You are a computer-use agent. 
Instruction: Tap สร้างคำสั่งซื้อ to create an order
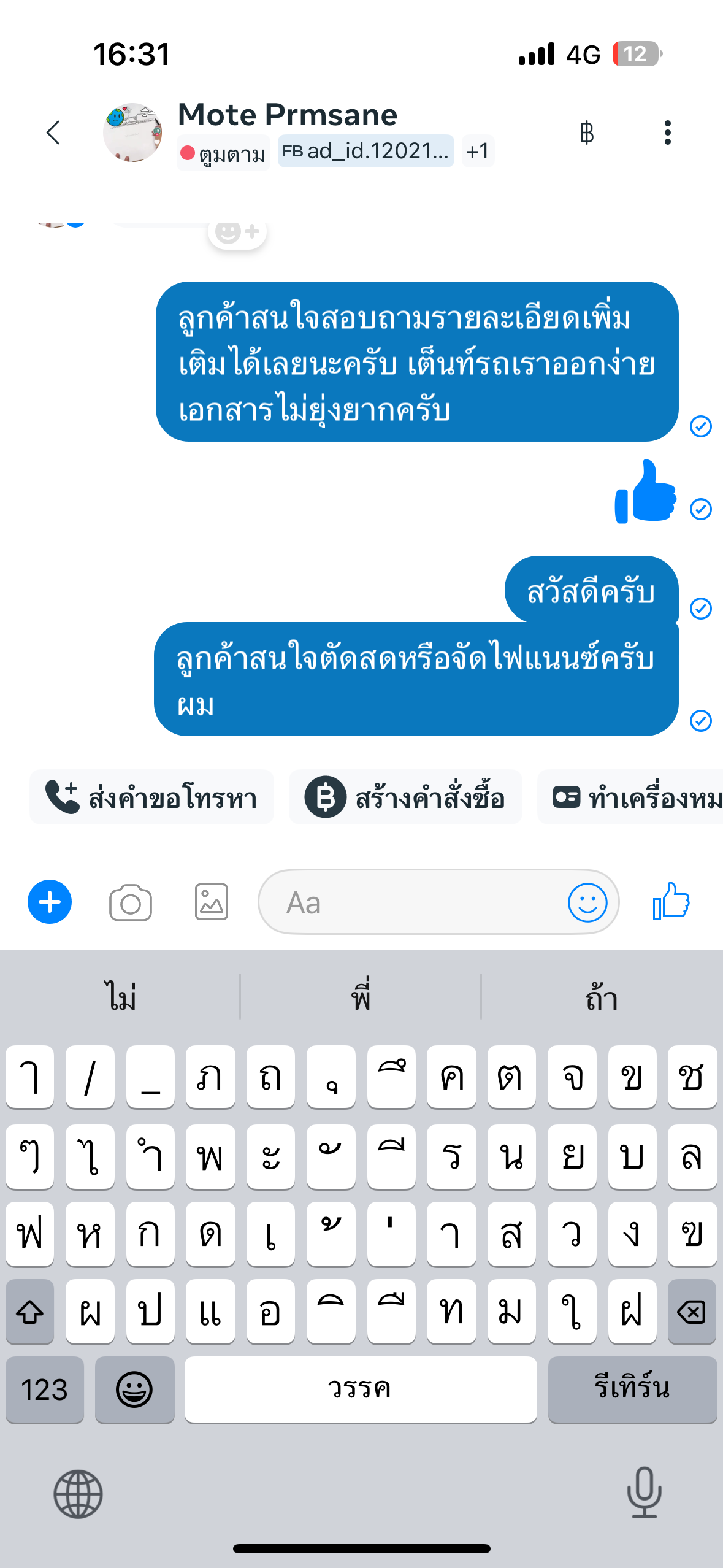click(x=405, y=797)
